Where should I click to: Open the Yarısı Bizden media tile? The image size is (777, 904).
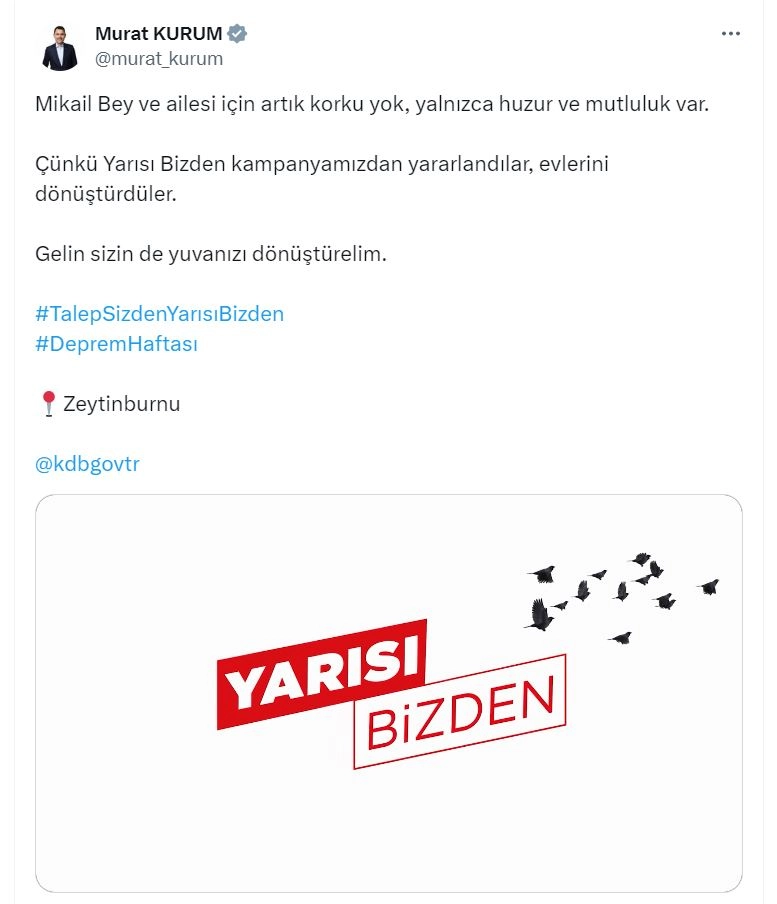coord(388,692)
